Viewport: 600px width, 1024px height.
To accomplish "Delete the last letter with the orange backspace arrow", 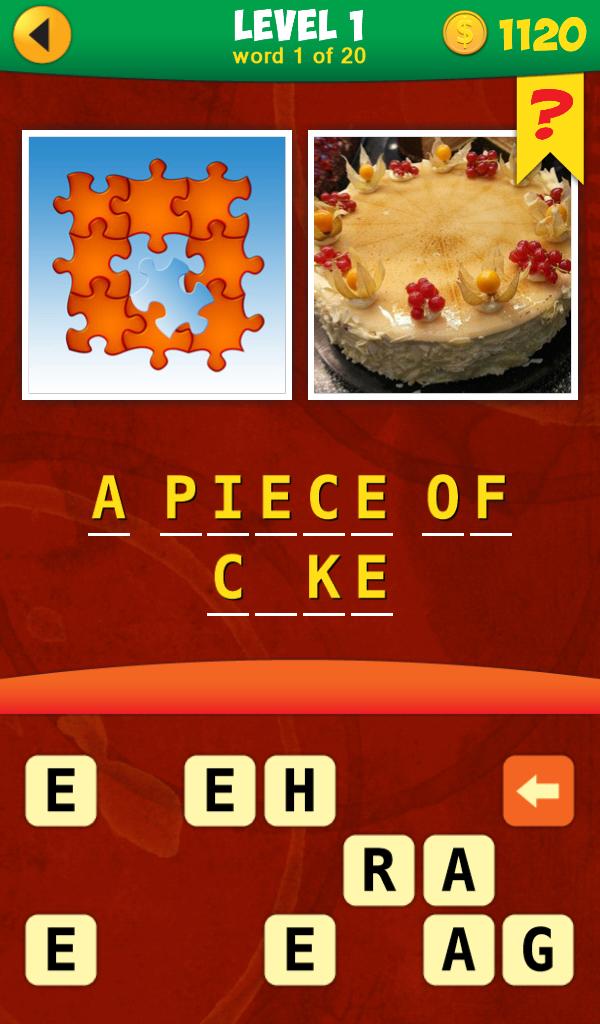I will (x=538, y=791).
